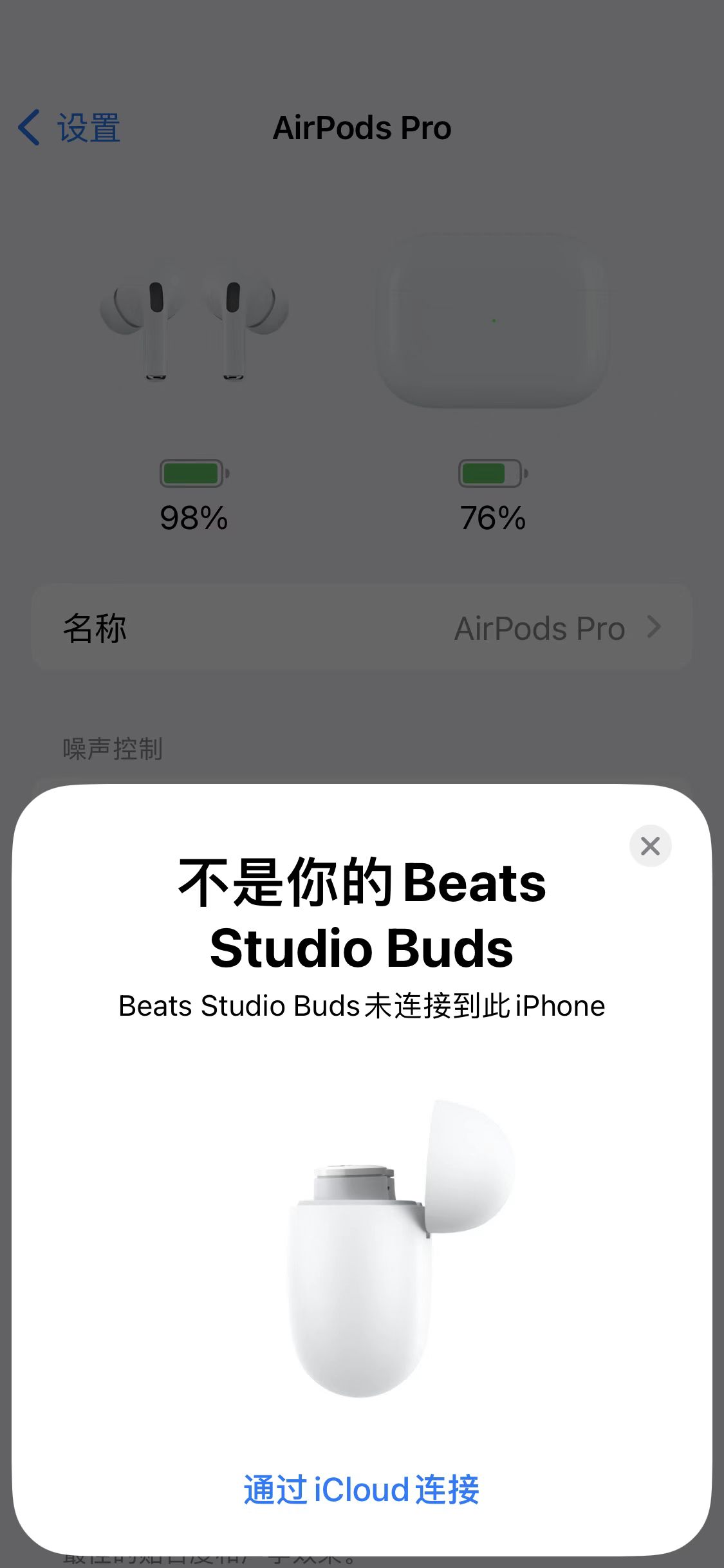Go back to 设置
This screenshot has height=1568, width=724.
point(70,127)
